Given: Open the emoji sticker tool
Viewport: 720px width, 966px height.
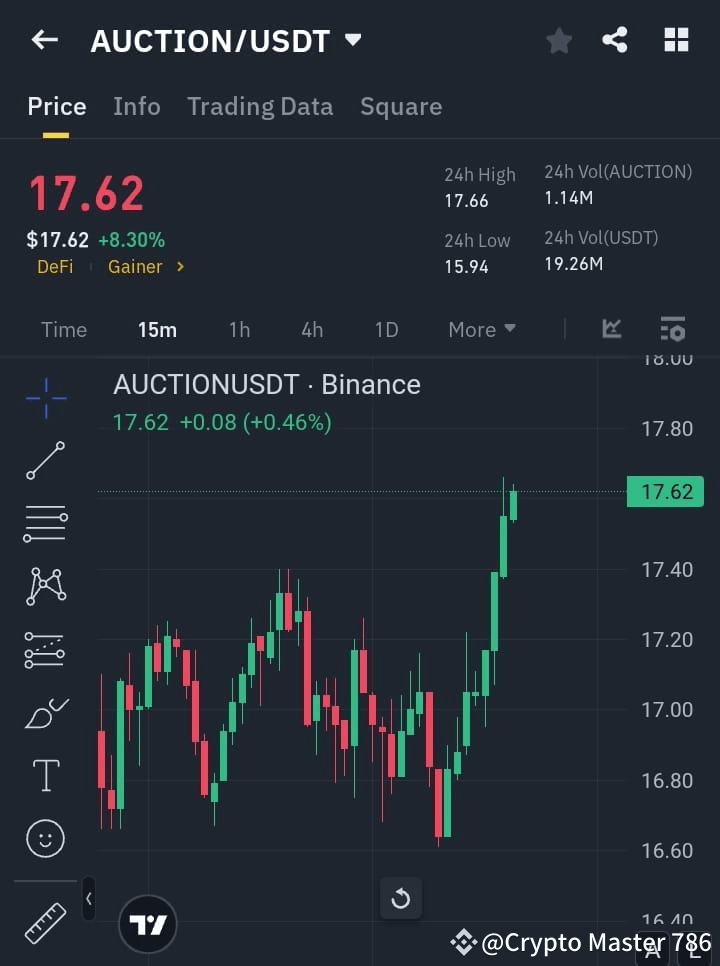Looking at the screenshot, I should [45, 838].
